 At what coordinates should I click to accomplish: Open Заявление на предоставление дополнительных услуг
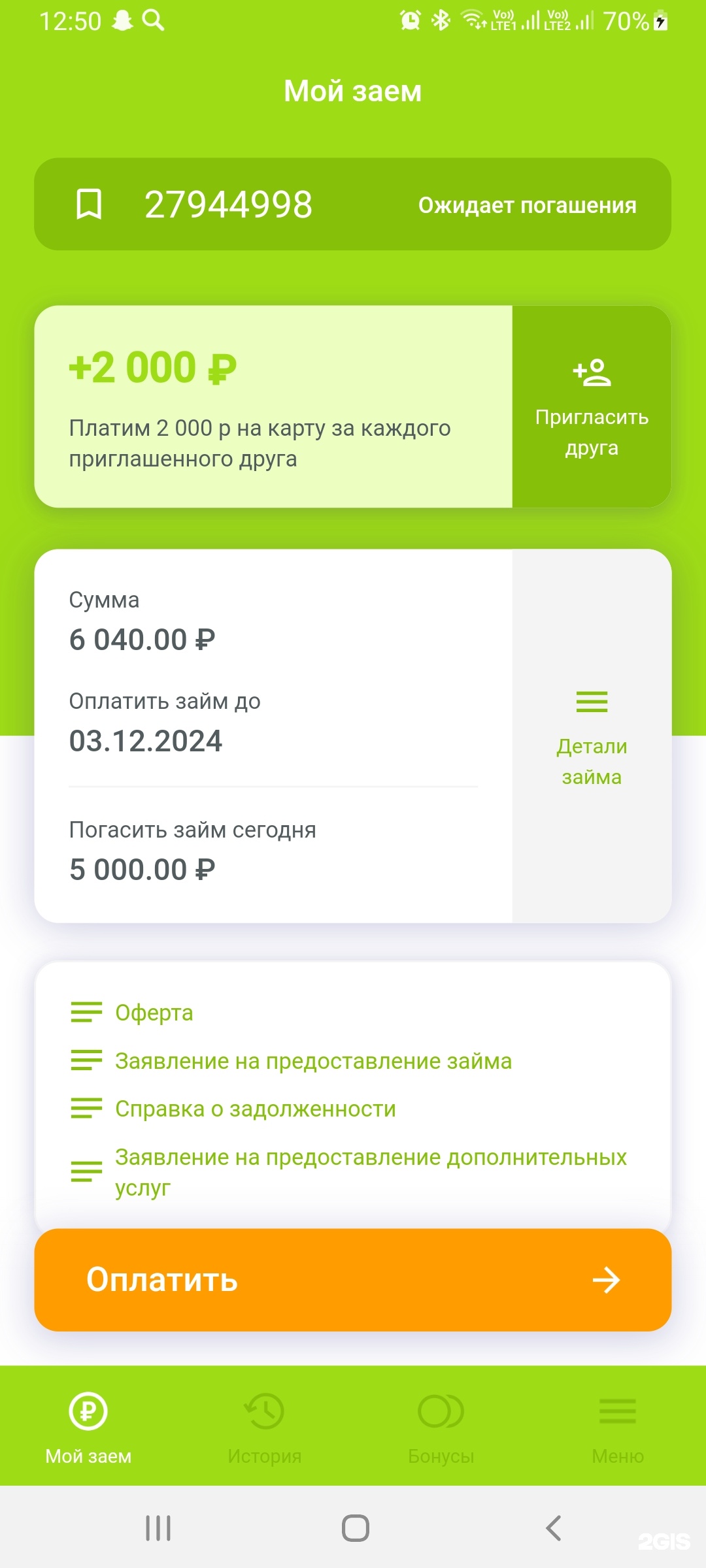click(x=369, y=1171)
